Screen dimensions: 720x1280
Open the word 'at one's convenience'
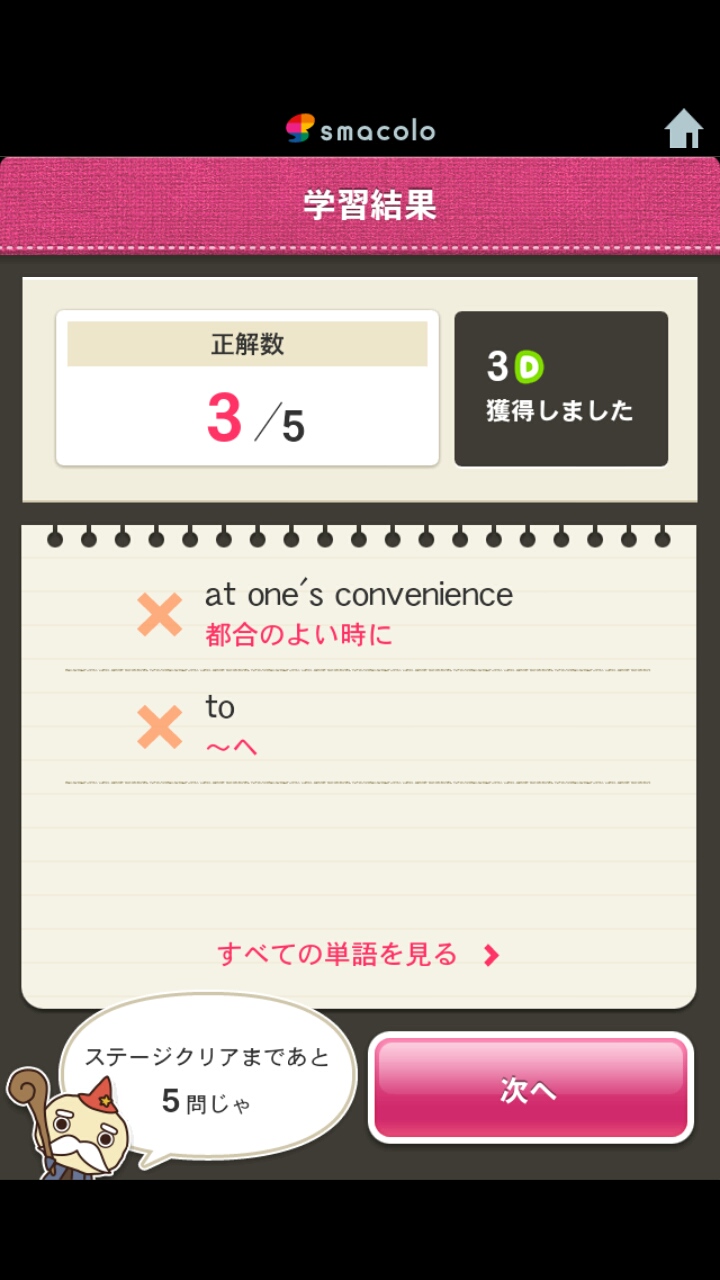point(358,614)
